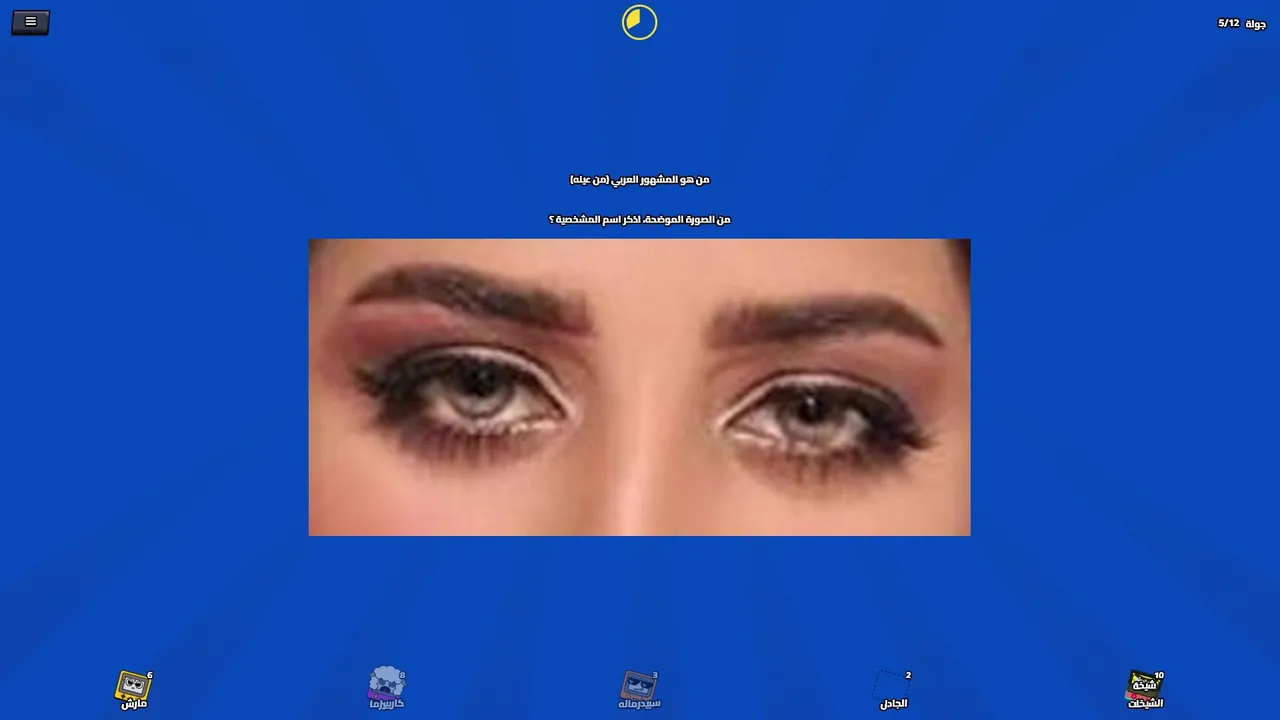1280x720 pixels.
Task: Open the hamburger menu button
Action: [x=30, y=22]
